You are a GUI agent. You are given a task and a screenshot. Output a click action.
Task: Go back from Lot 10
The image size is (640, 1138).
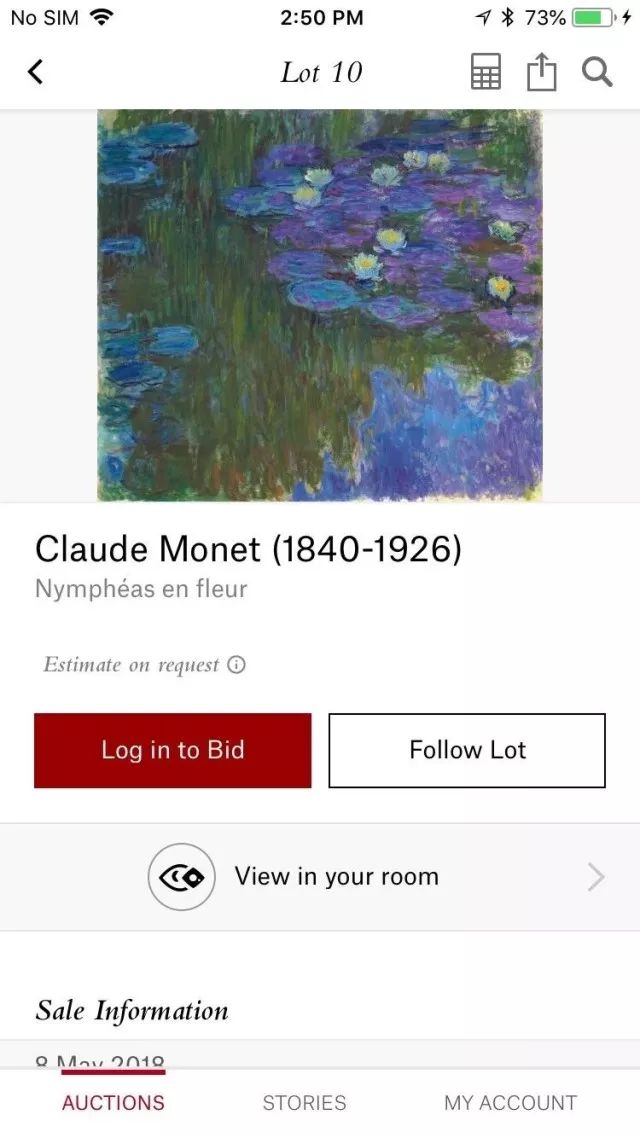(36, 72)
